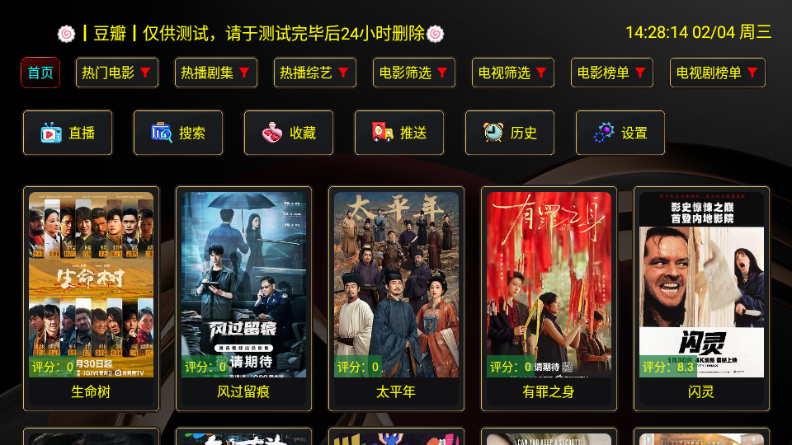The height and width of the screenshot is (445, 792).
Task: Go to the 热播综艺 tab
Action: click(314, 73)
